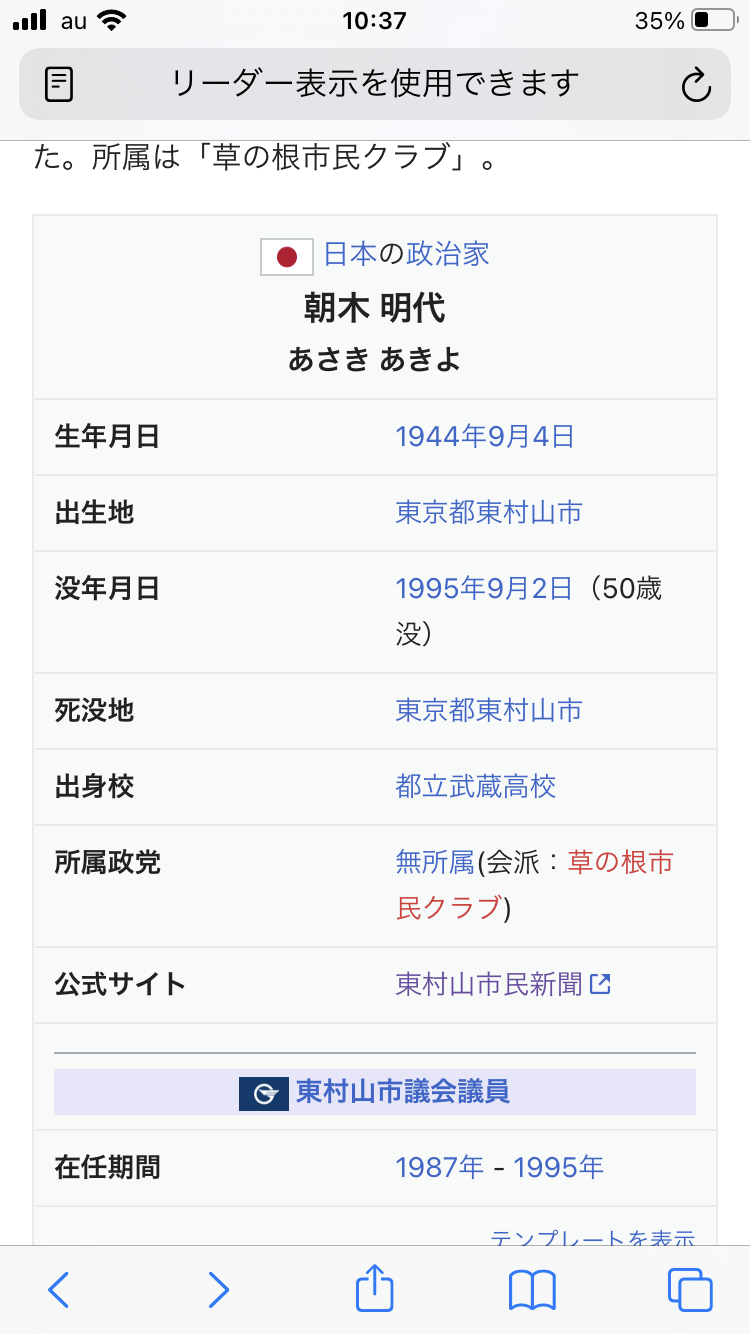Viewport: 750px width, 1334px height.
Task: Open red link 草の根市民クラブ in 所属政党
Action: pyautogui.click(x=620, y=862)
